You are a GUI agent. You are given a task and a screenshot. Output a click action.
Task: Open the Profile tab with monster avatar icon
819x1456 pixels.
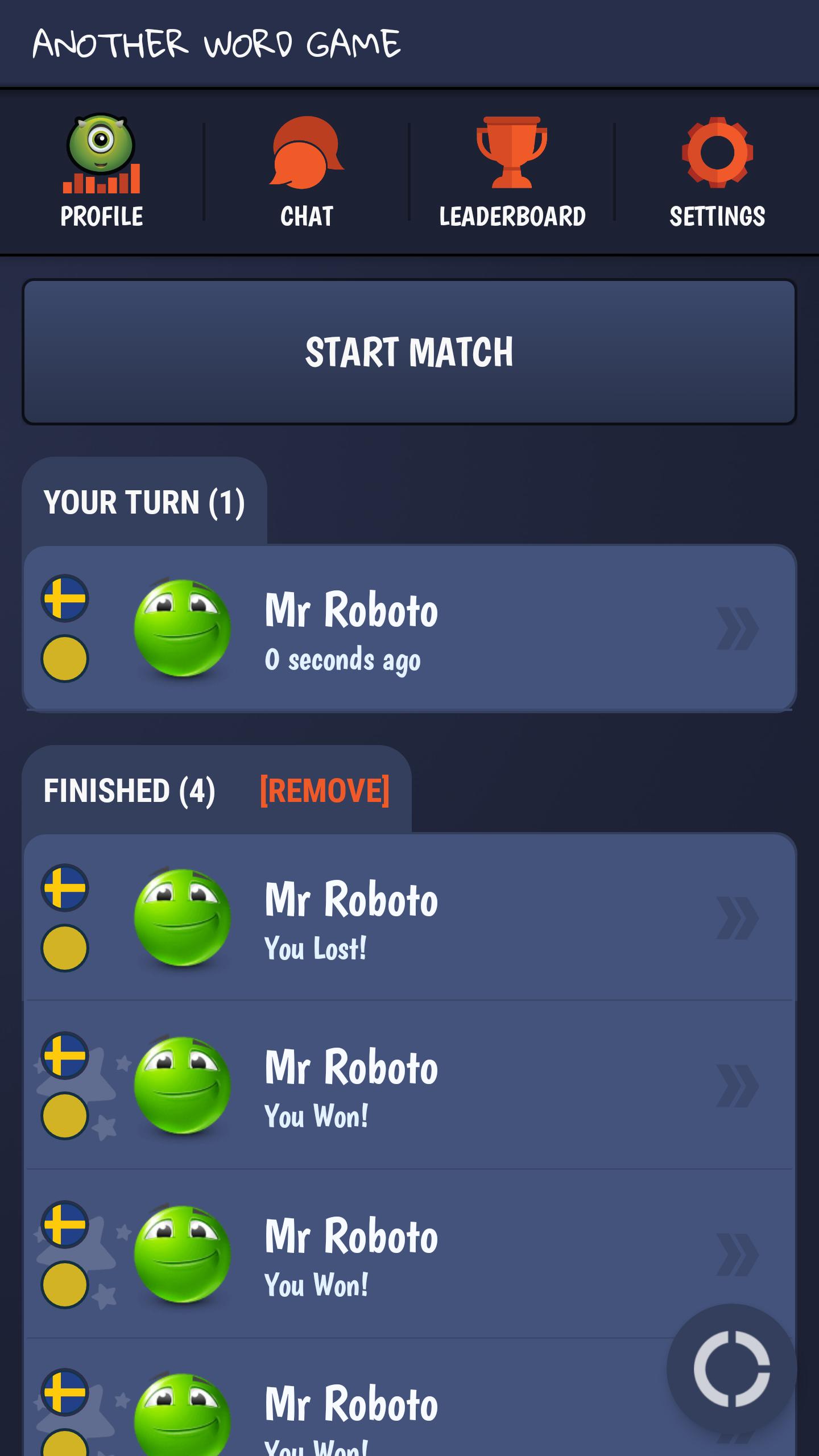[x=101, y=171]
